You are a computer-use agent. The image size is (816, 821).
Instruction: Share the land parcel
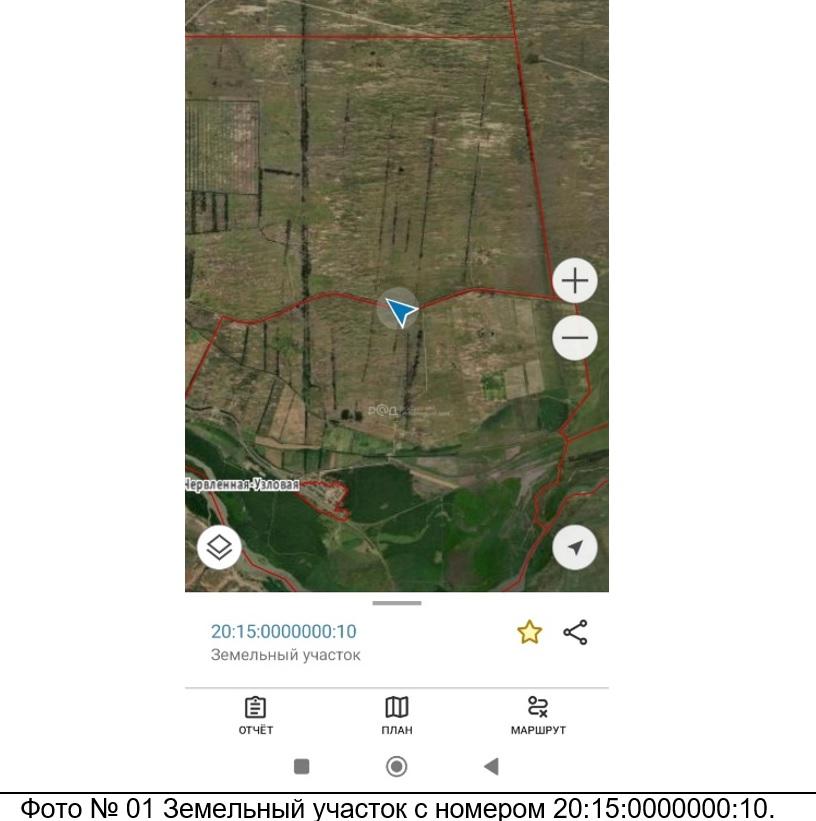tap(575, 632)
